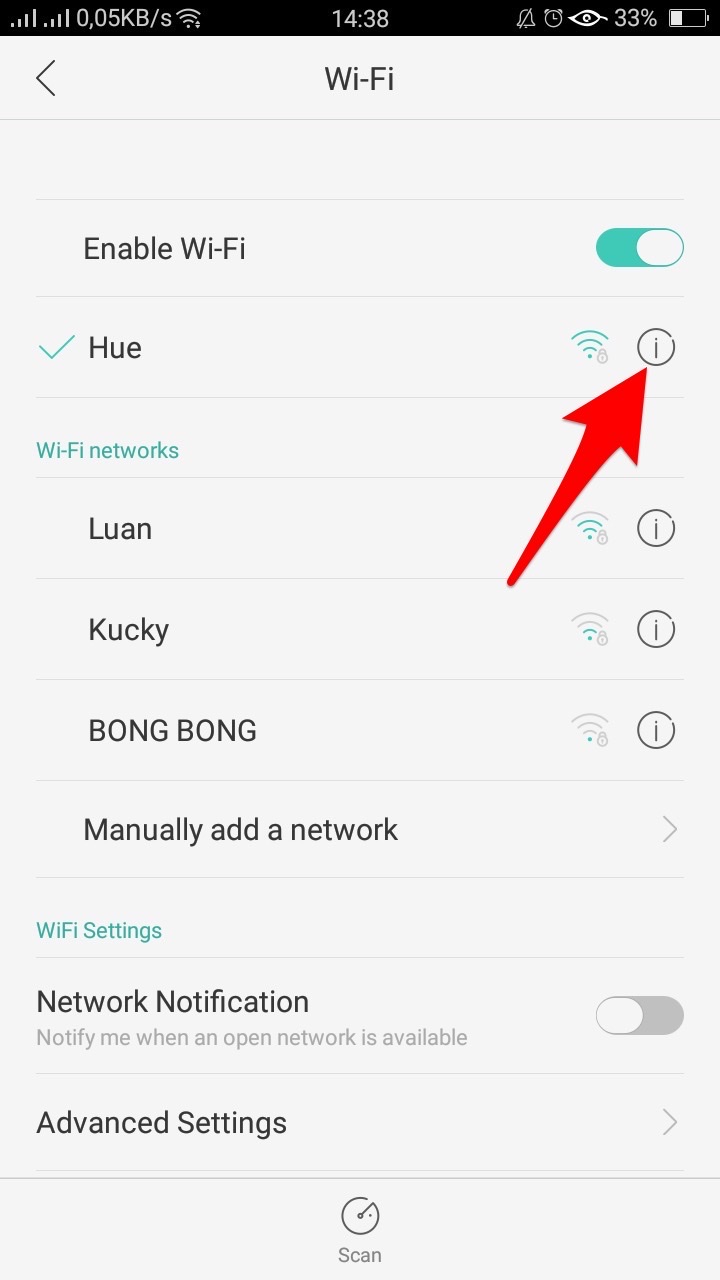Select the connected Hue network
The width and height of the screenshot is (720, 1280).
pos(115,348)
